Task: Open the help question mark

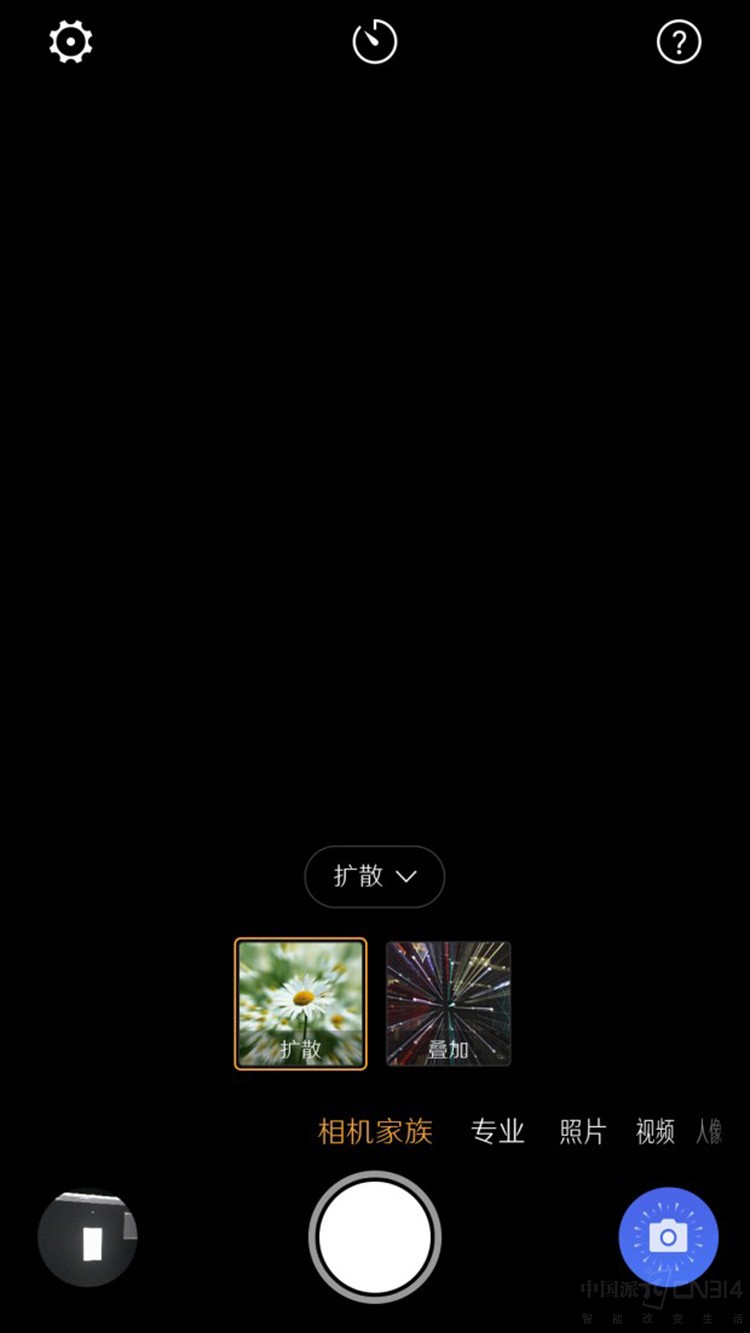Action: tap(679, 42)
